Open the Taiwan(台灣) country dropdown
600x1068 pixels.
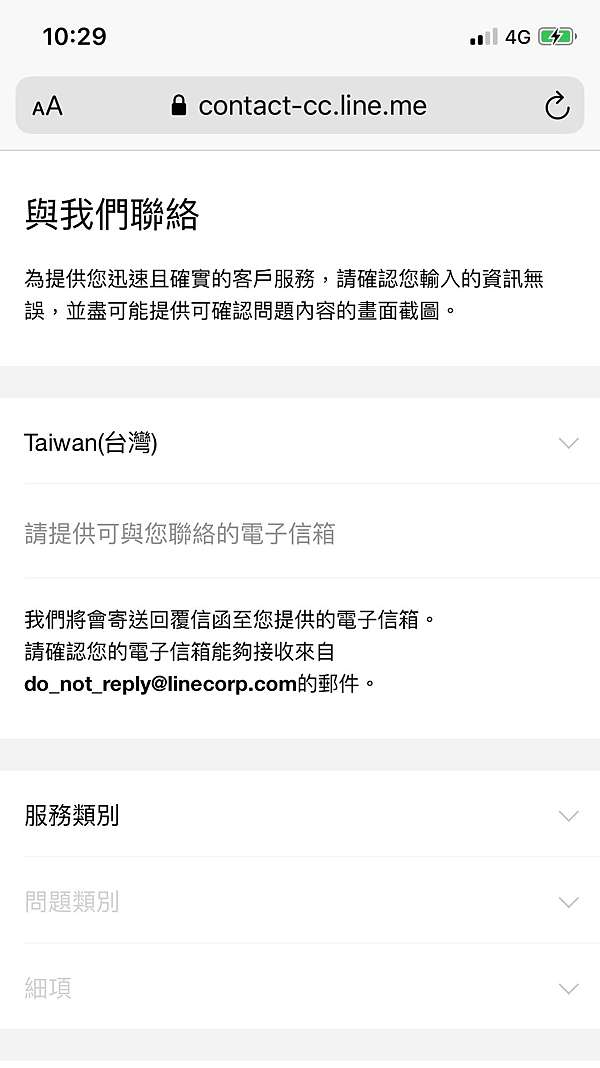click(x=300, y=443)
